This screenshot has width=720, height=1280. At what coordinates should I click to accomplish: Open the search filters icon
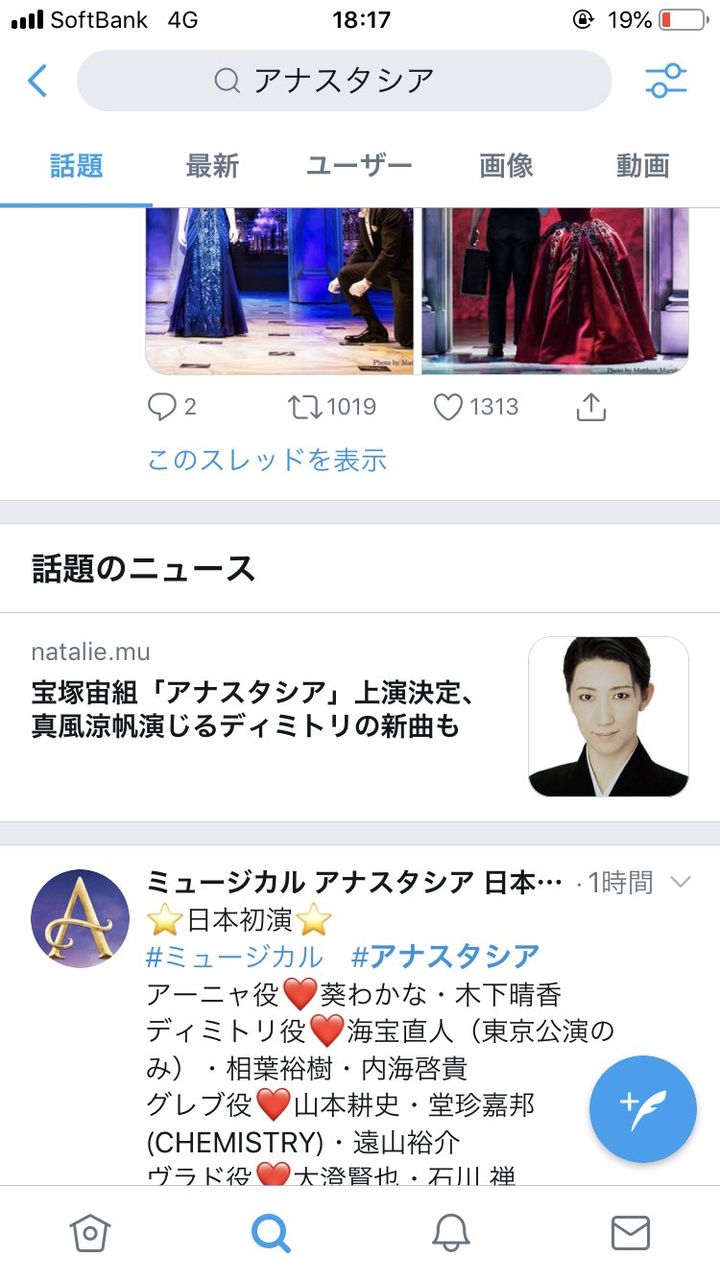point(667,80)
